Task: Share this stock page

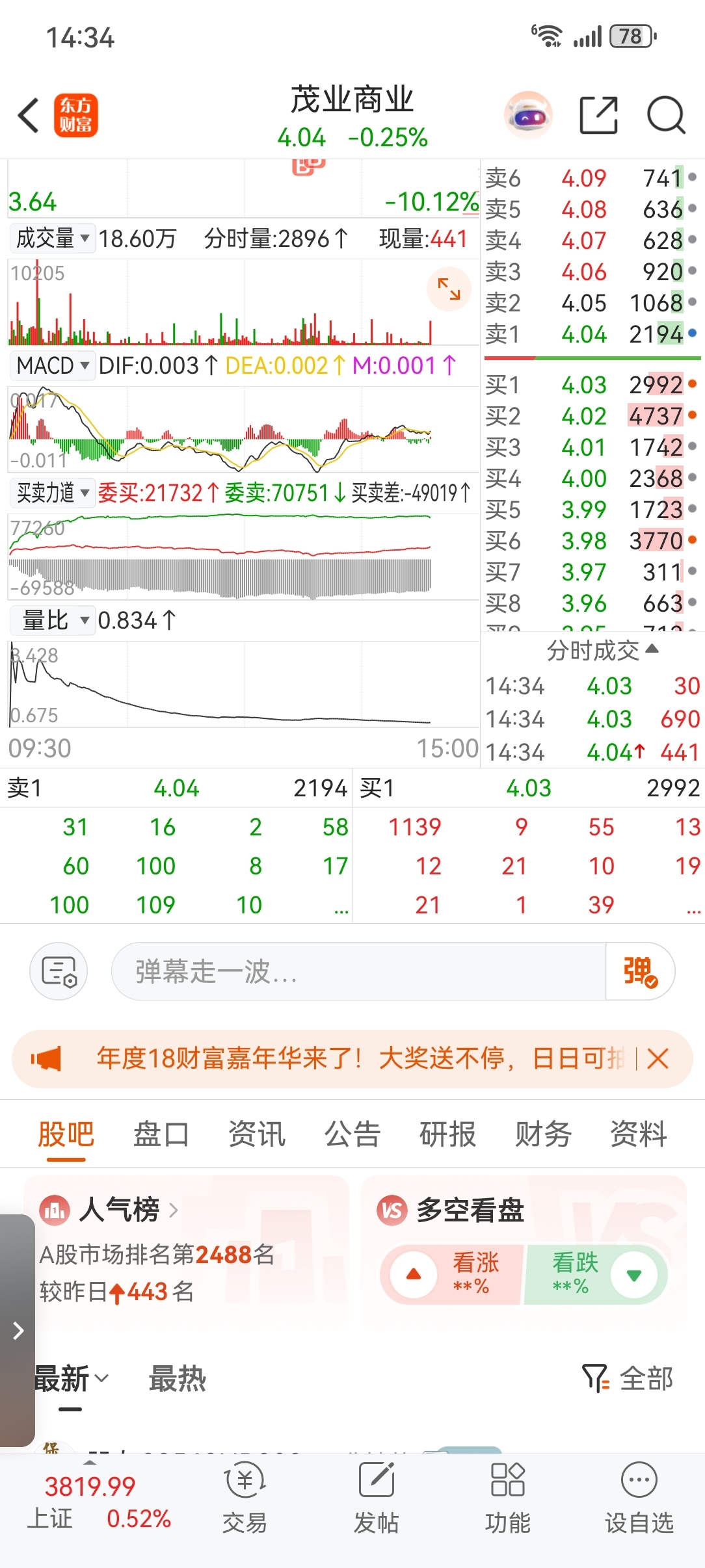Action: click(598, 116)
